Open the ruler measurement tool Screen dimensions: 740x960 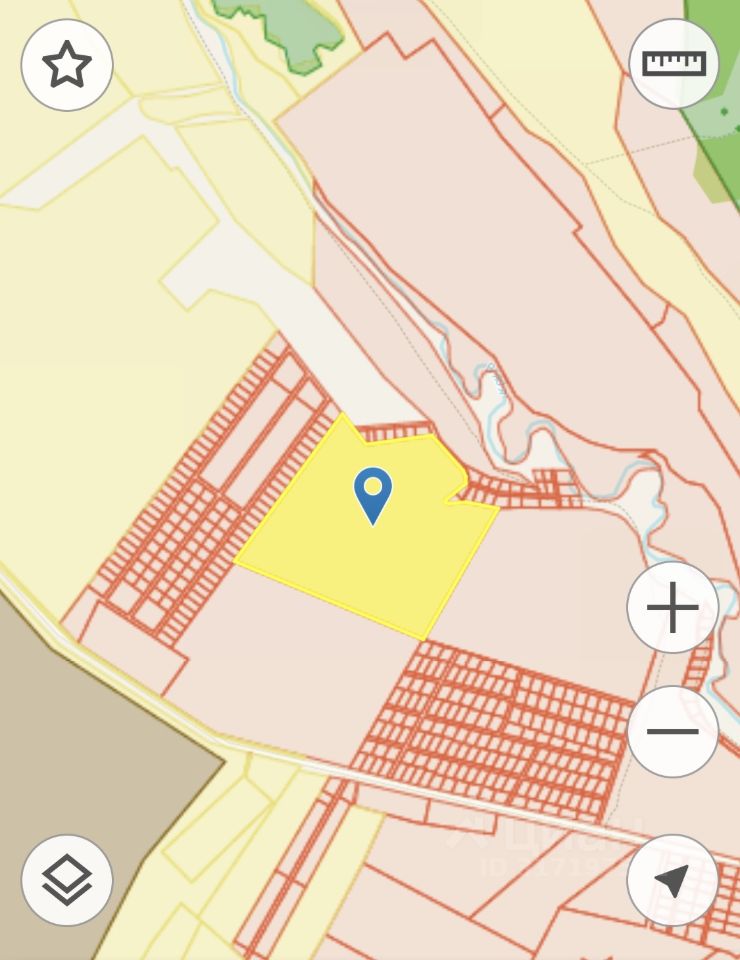point(674,65)
